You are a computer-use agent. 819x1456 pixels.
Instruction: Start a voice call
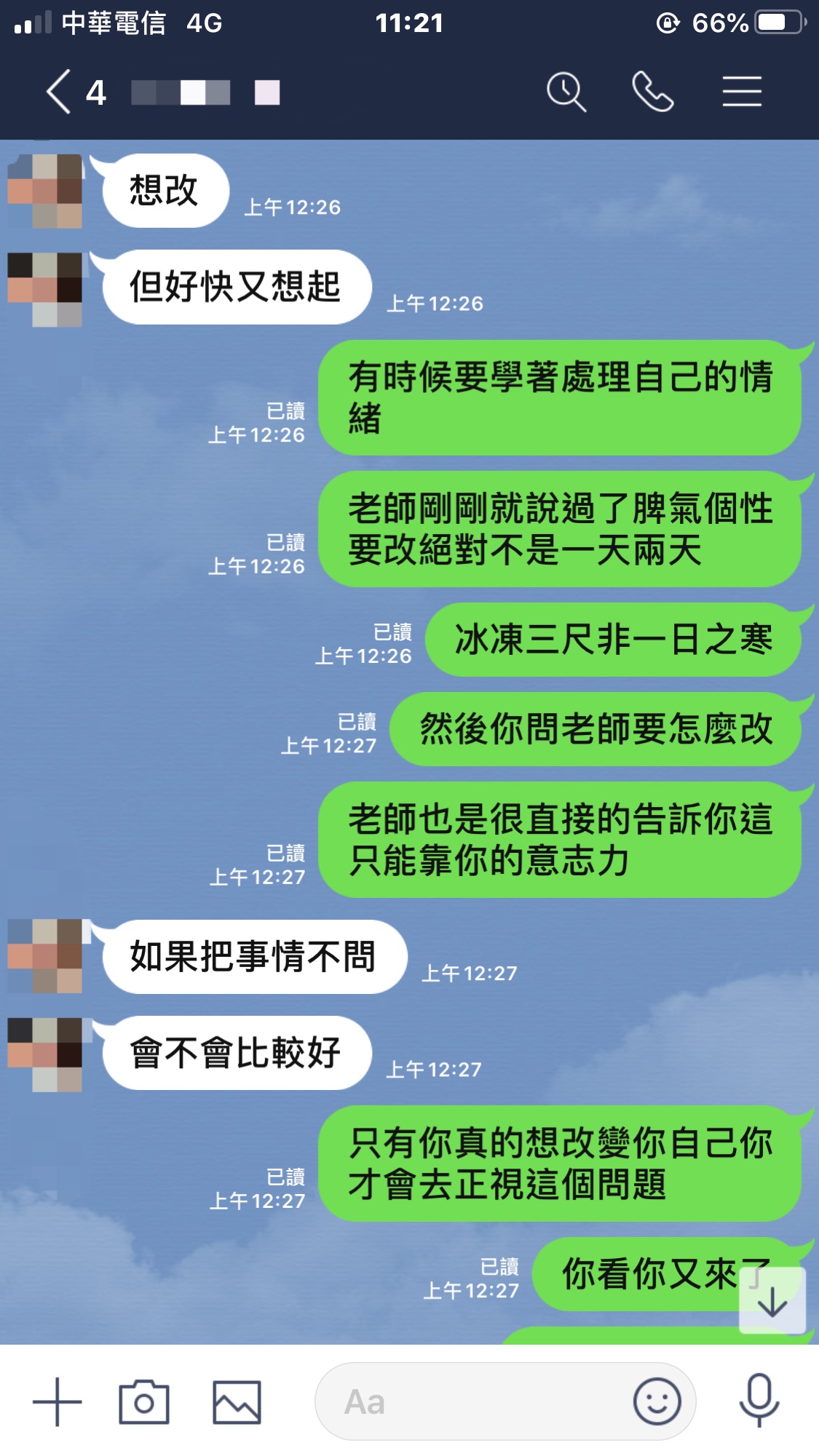[x=652, y=92]
